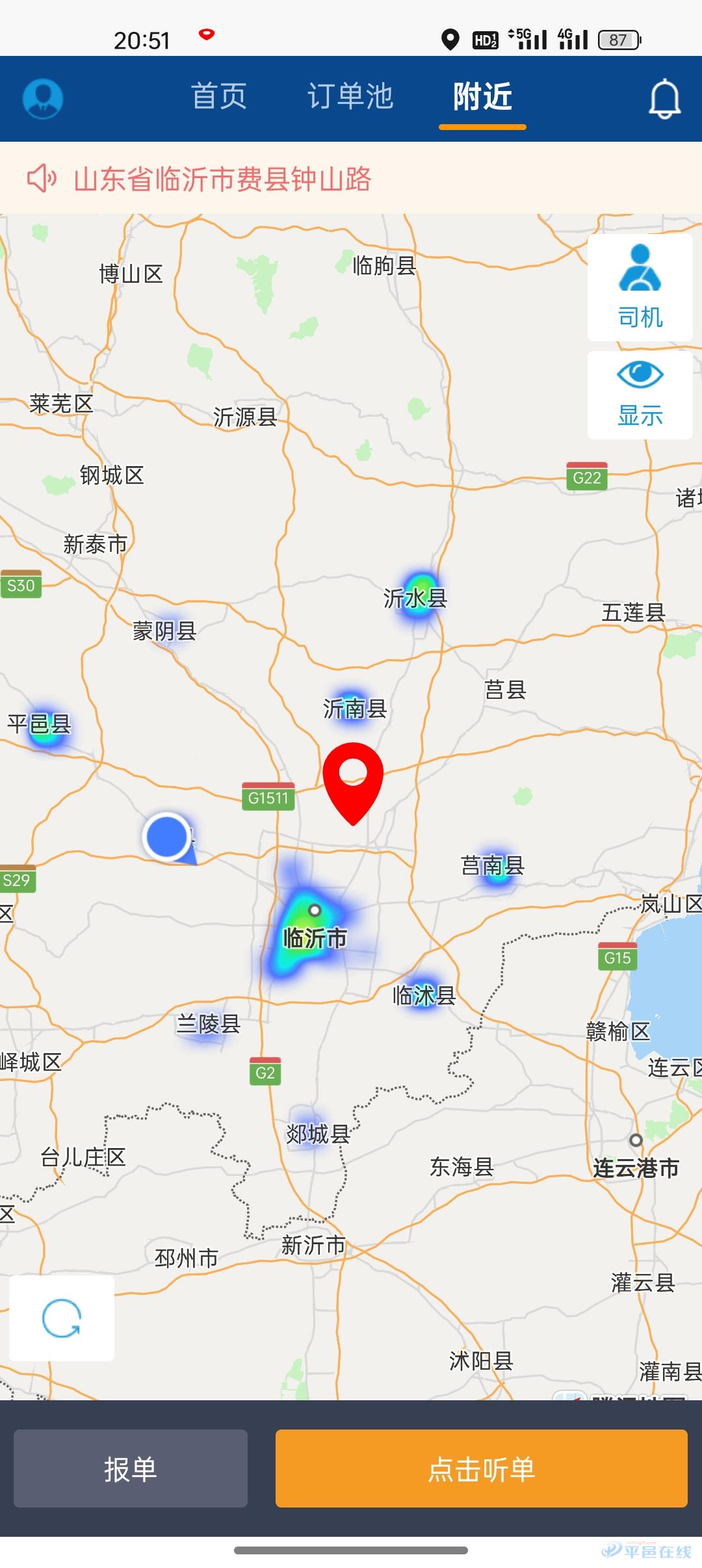Screen dimensions: 702x1568
Task: Open the notifications bell
Action: 664,99
